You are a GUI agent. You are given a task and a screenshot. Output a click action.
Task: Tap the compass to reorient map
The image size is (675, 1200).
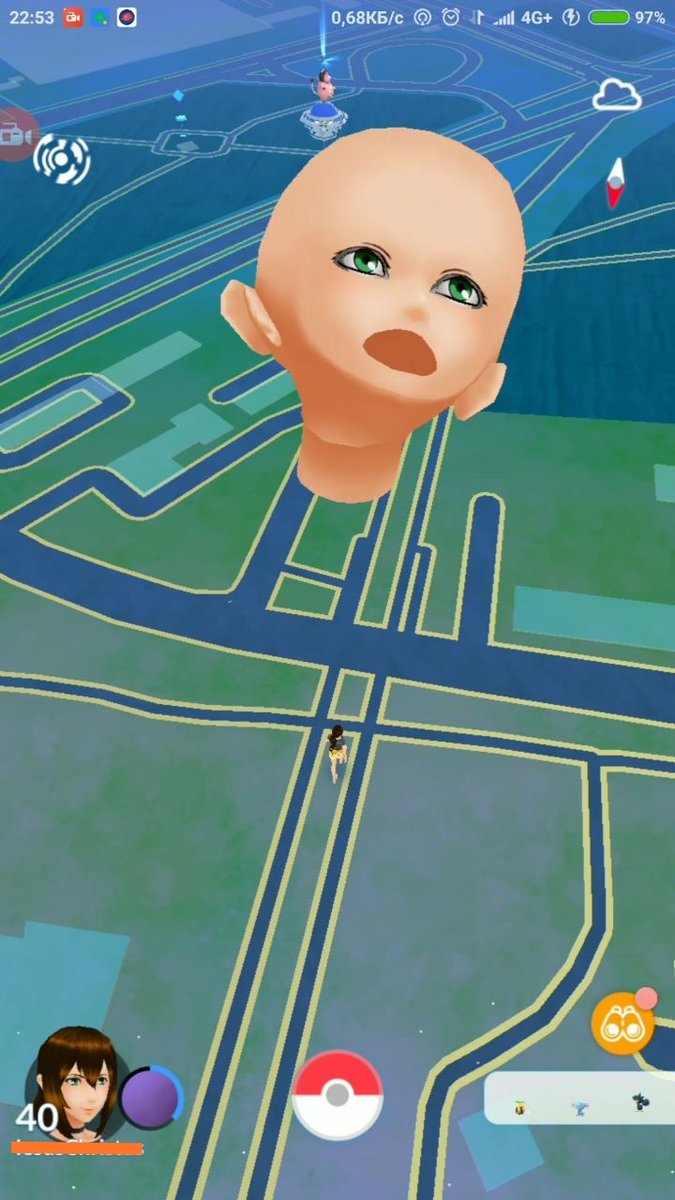616,182
